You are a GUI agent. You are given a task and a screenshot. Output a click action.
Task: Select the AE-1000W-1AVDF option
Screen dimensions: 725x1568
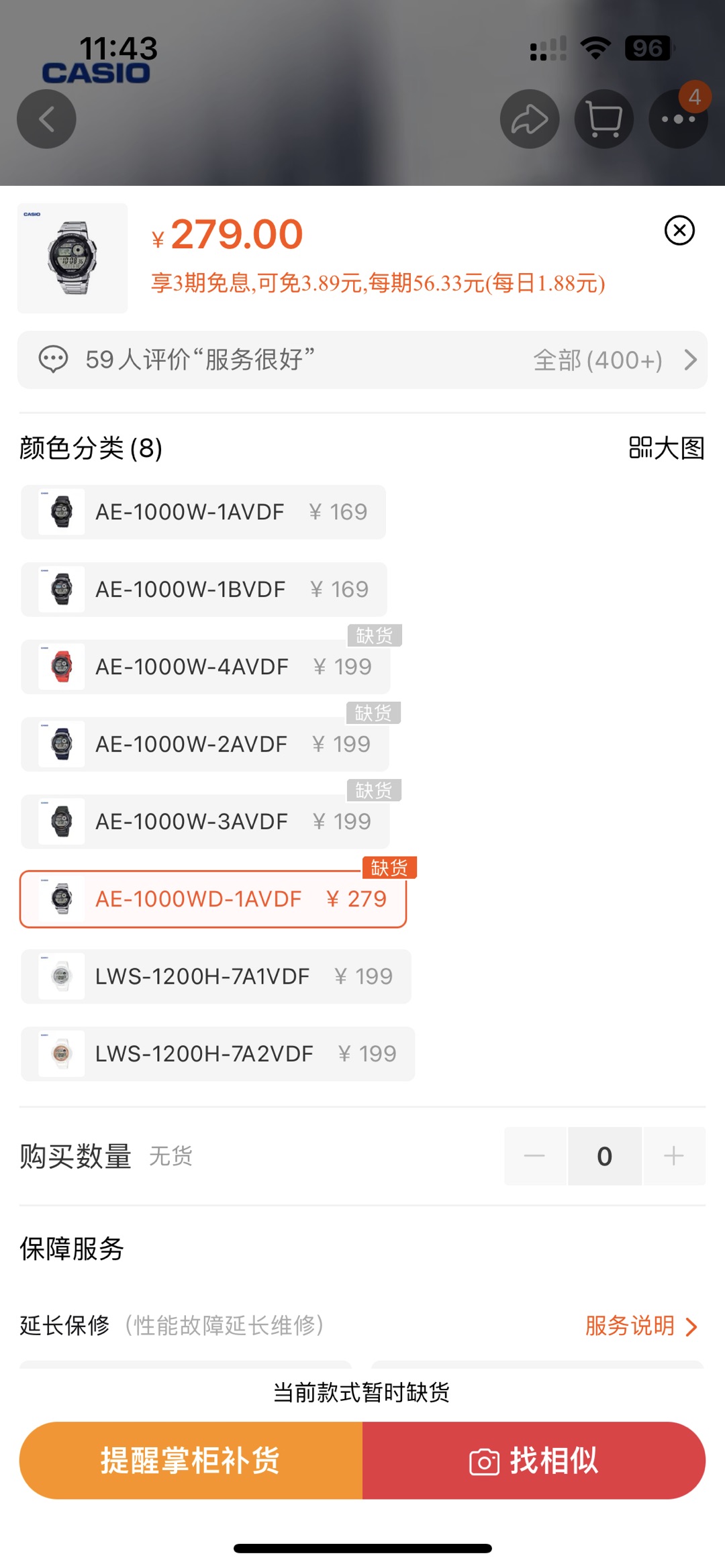tap(203, 512)
